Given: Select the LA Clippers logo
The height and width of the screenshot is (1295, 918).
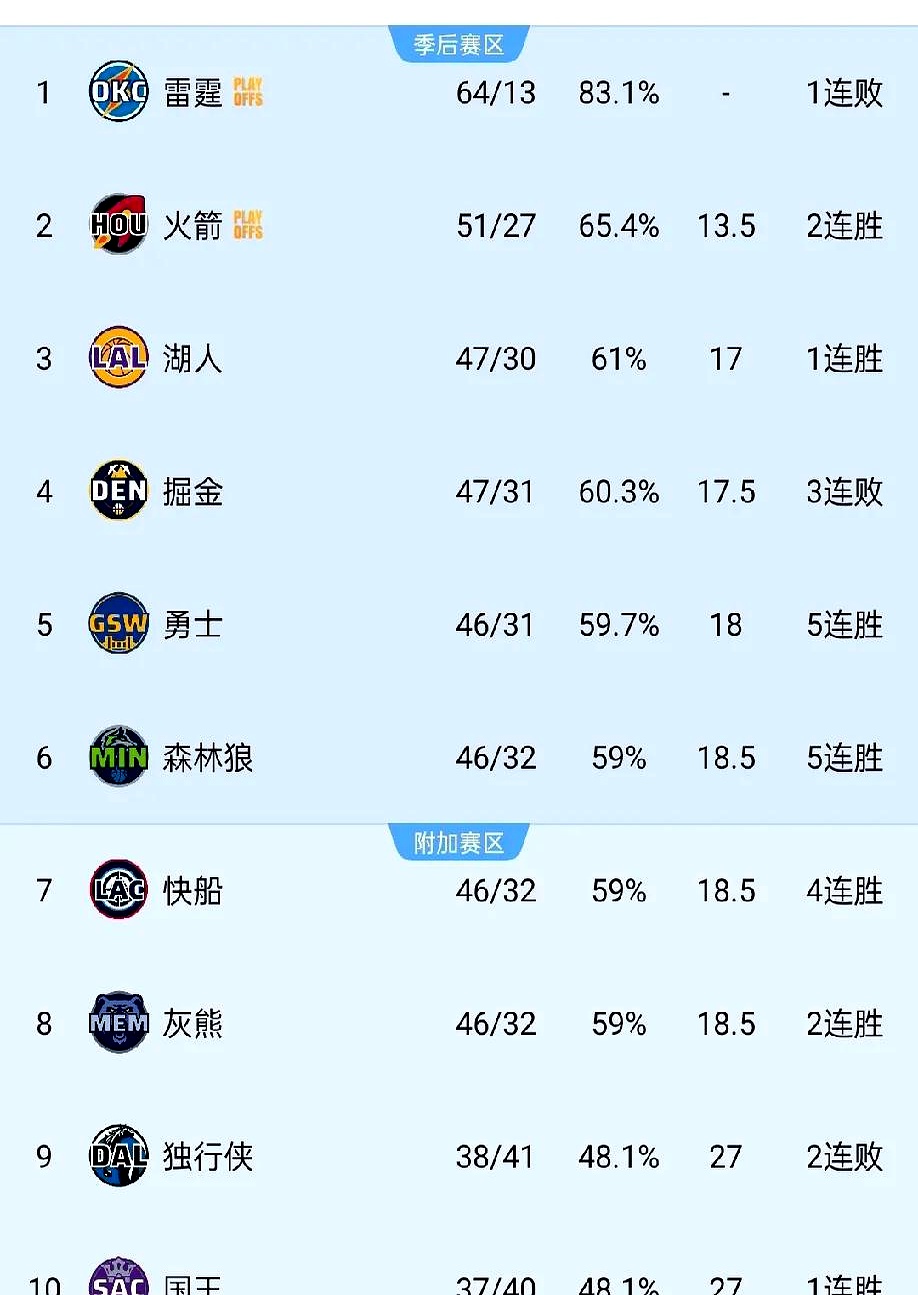Looking at the screenshot, I should click(117, 890).
